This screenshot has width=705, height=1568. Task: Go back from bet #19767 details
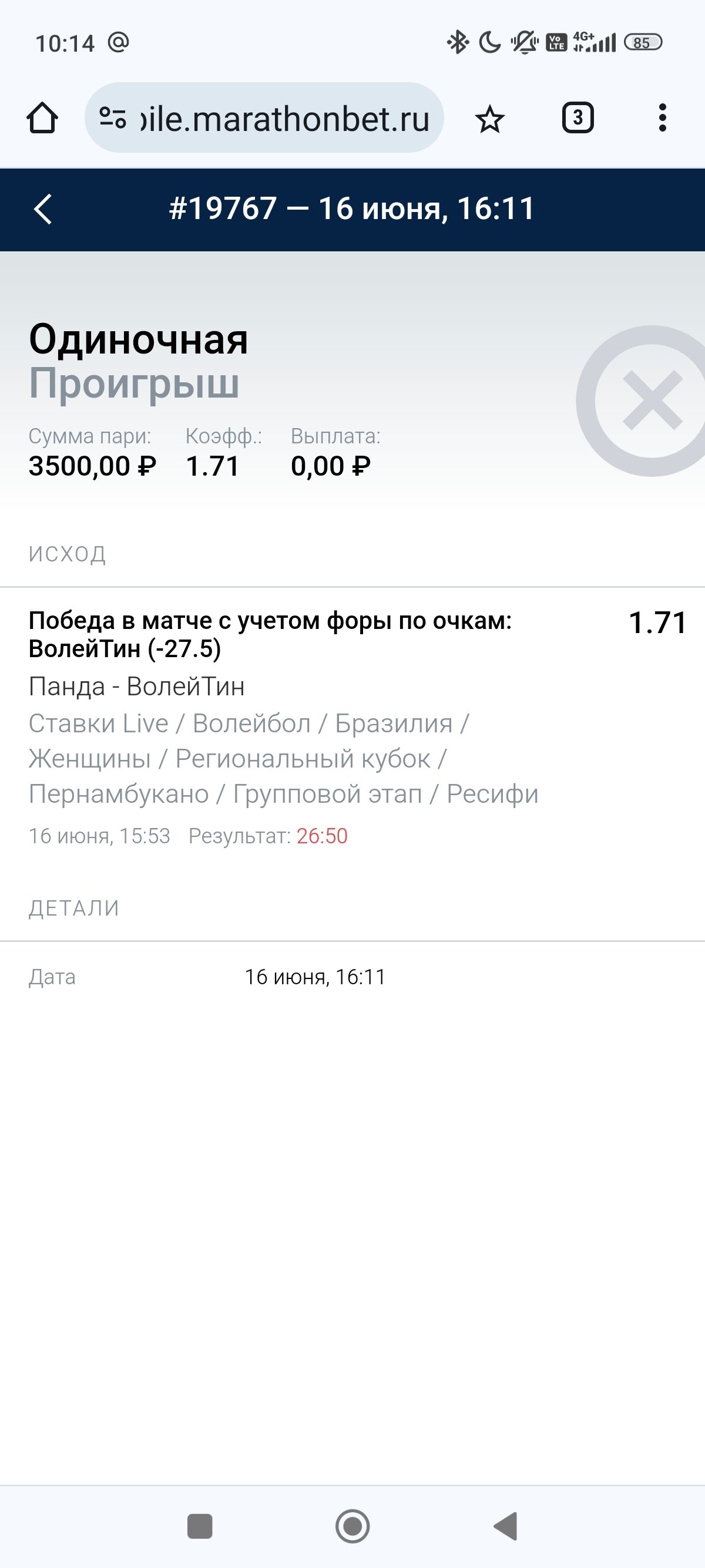[x=43, y=210]
